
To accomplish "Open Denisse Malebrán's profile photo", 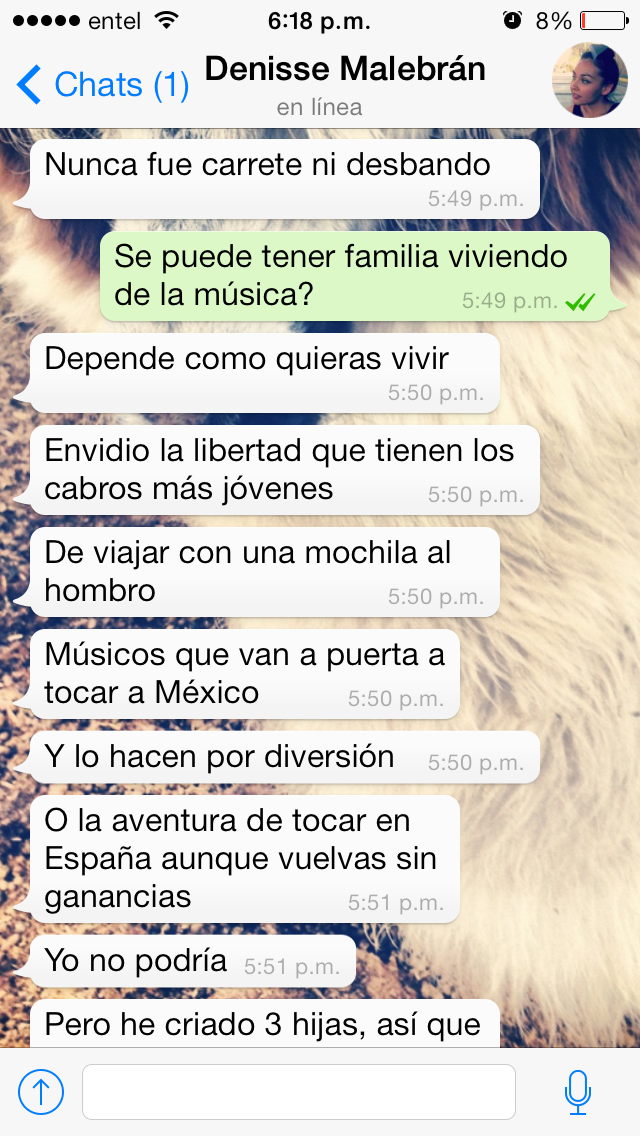I will tap(590, 80).
